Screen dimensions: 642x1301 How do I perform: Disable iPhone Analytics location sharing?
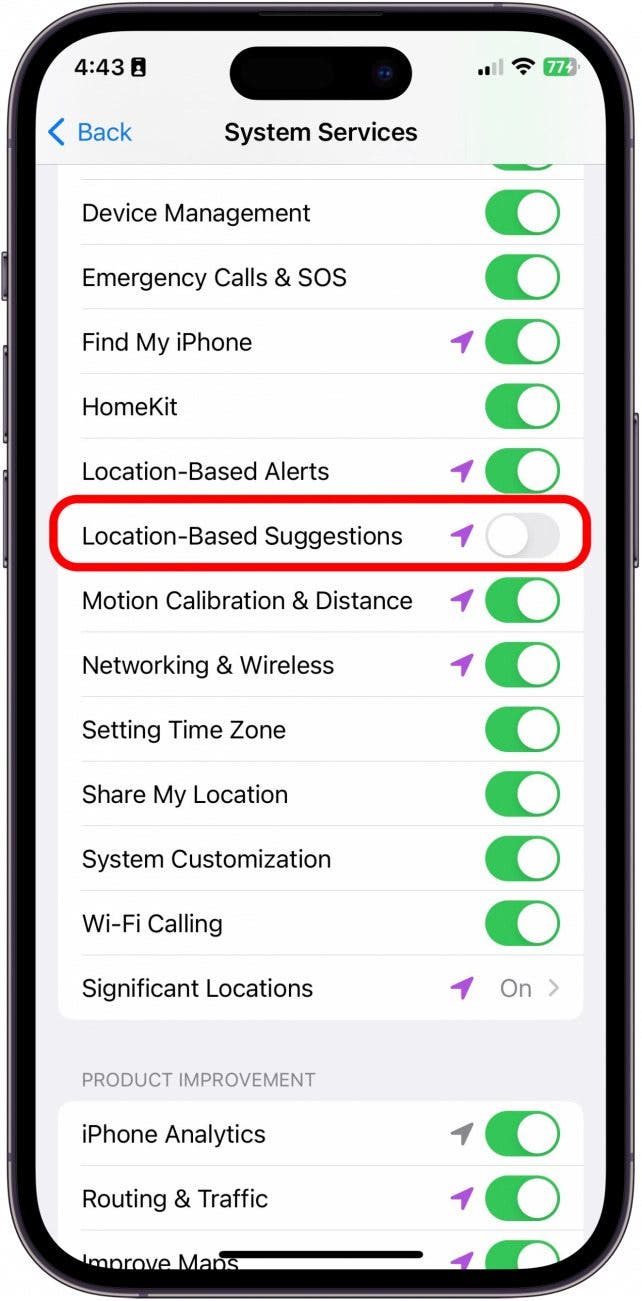click(x=522, y=1134)
